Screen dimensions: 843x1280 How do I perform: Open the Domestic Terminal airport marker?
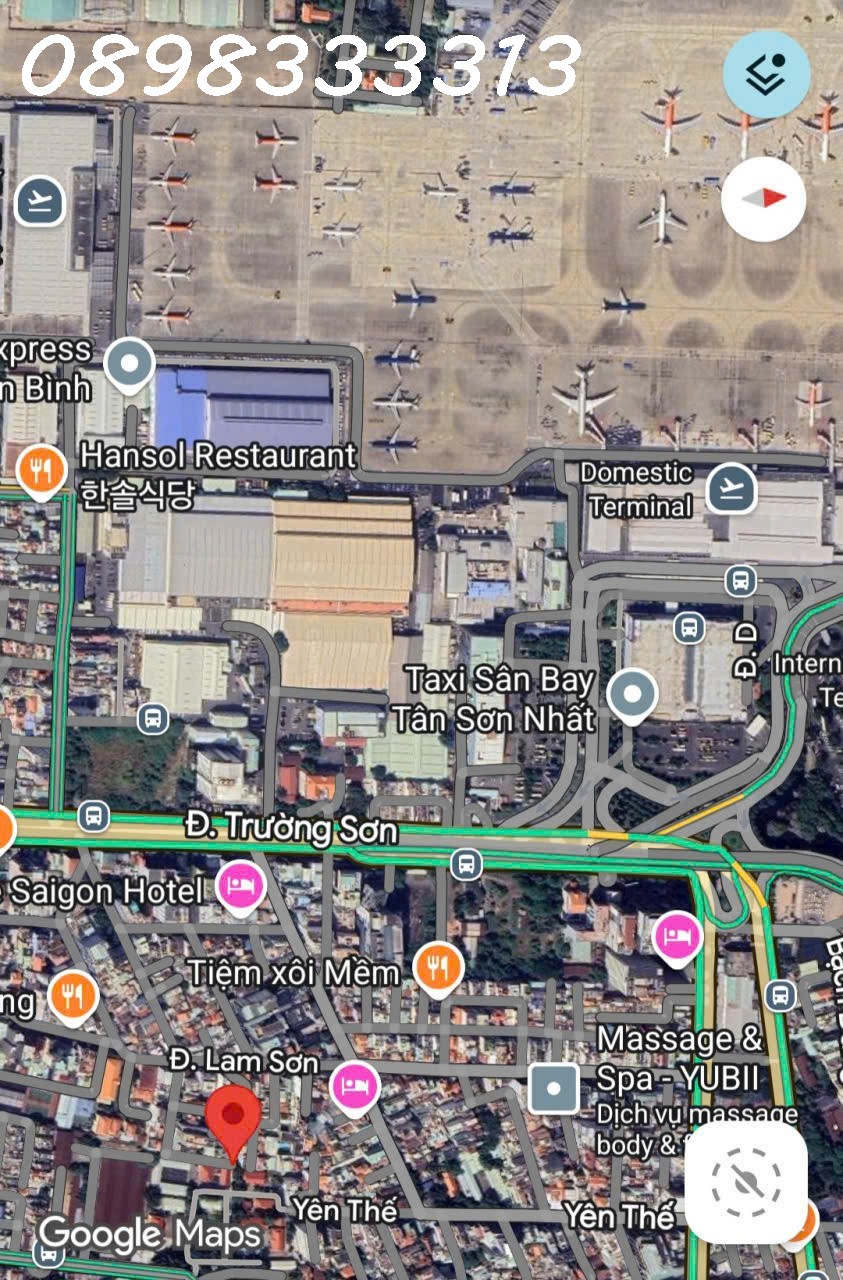click(x=731, y=488)
